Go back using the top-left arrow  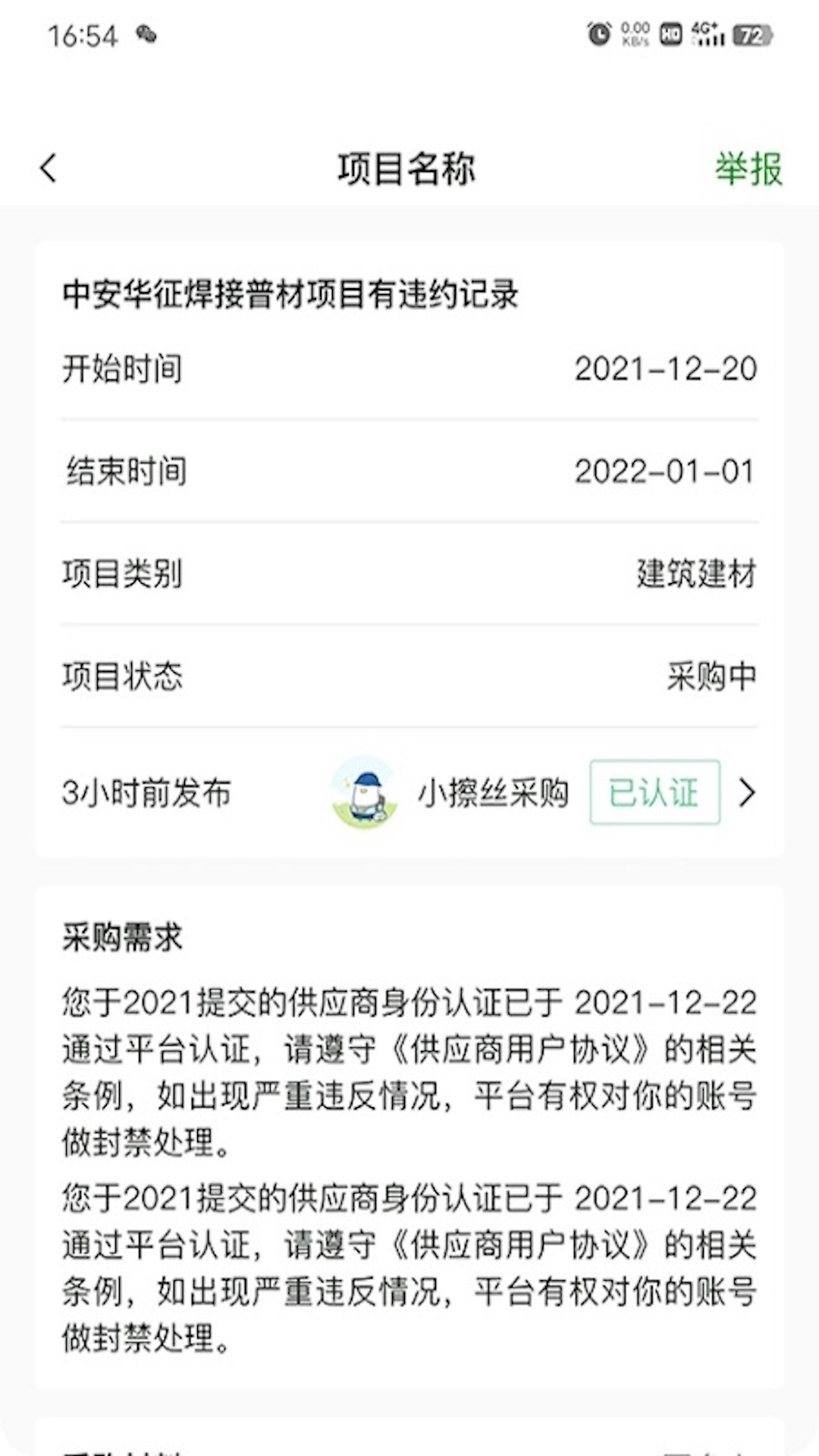pos(49,168)
